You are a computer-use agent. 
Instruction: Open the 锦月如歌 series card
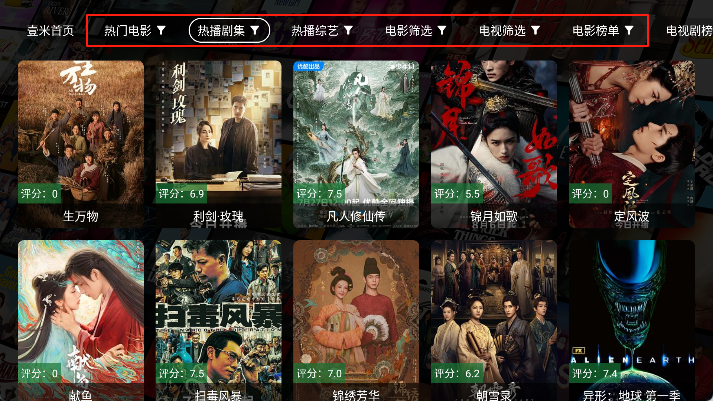(x=494, y=140)
